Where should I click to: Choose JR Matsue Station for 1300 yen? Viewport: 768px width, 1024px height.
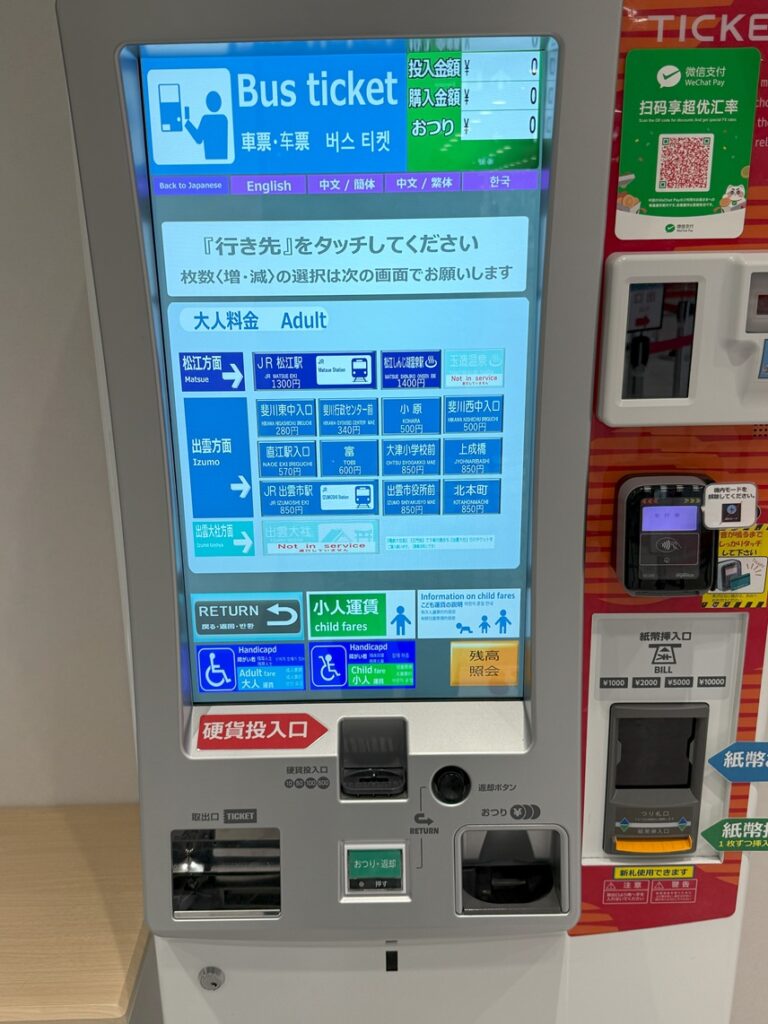click(314, 370)
